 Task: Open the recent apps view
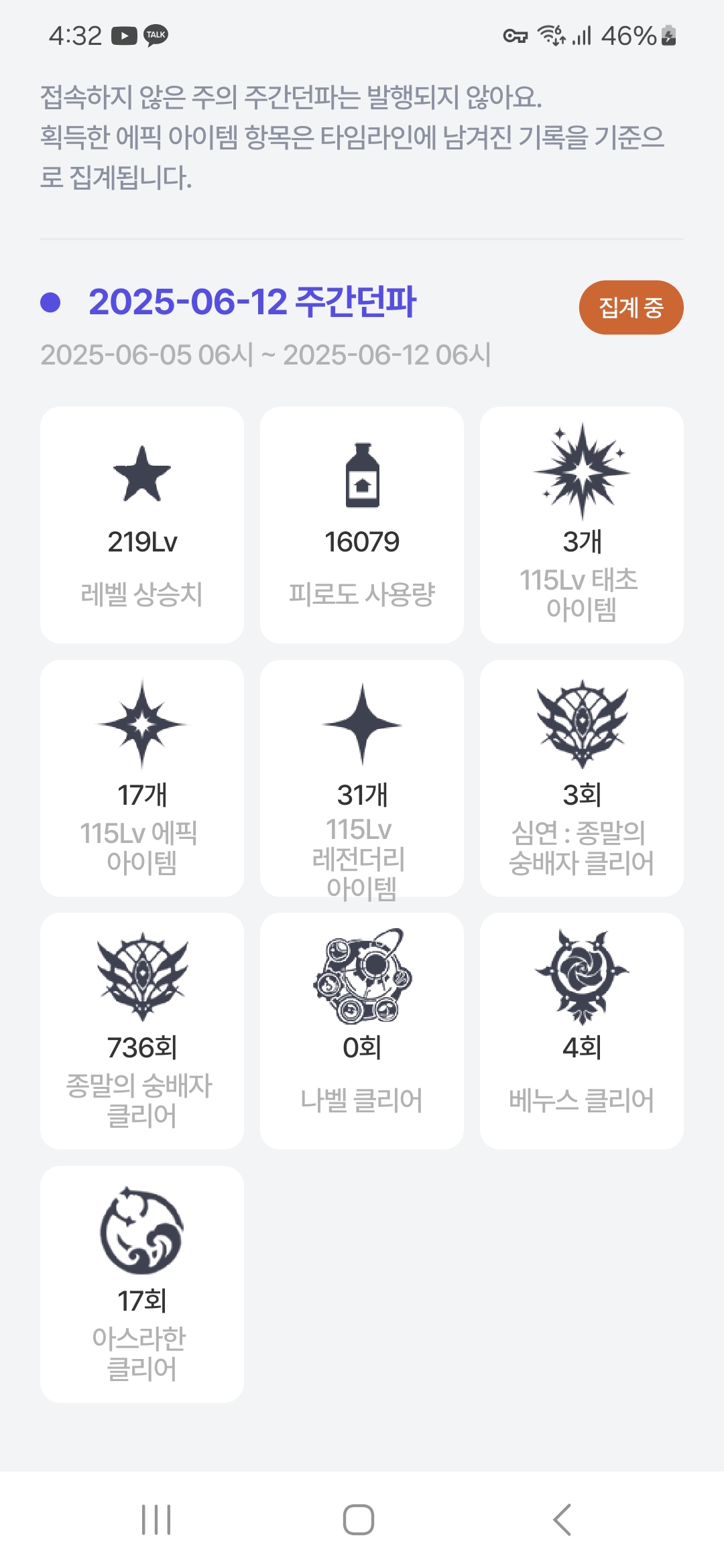(156, 1519)
